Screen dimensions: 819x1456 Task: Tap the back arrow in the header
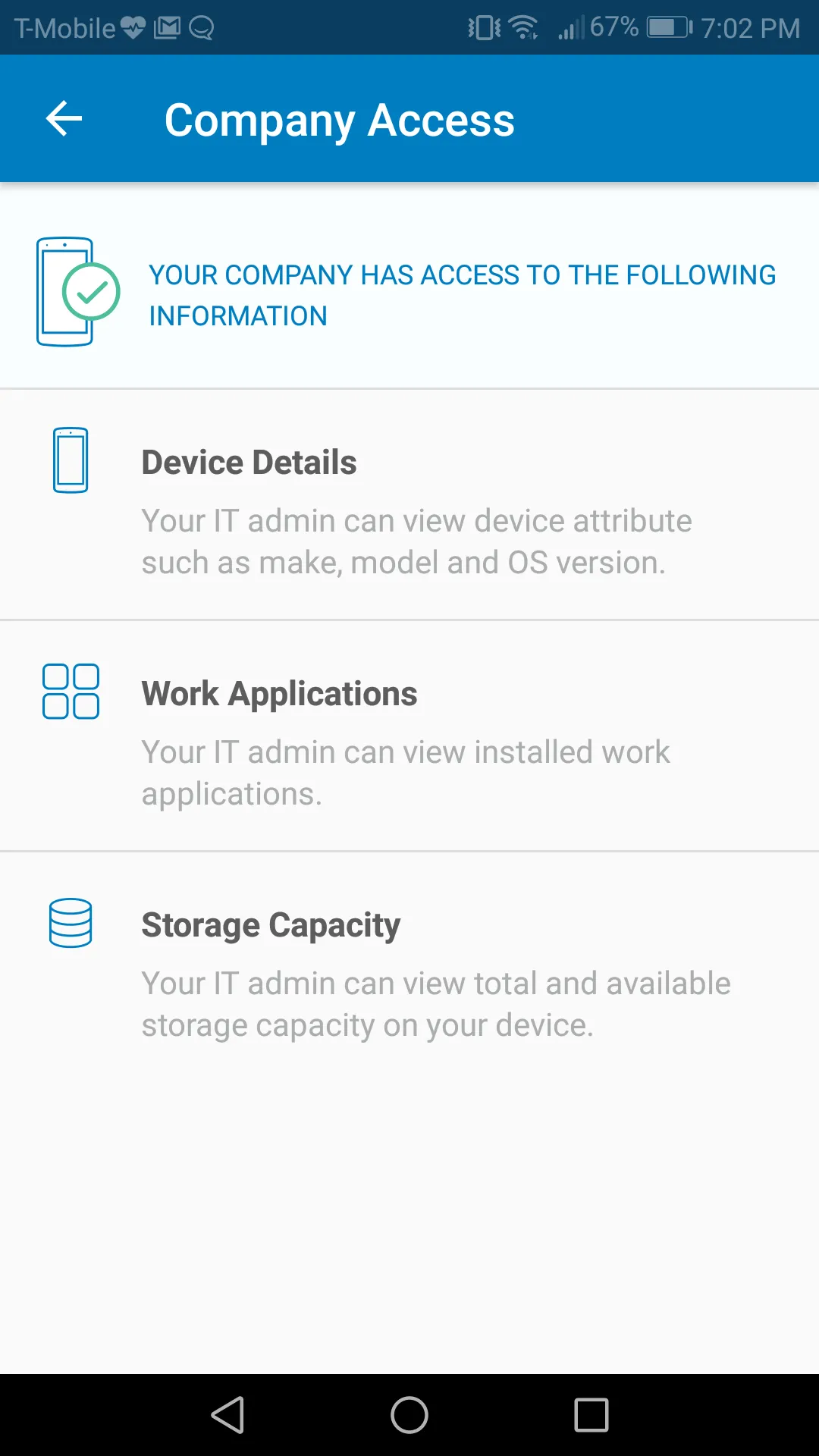(64, 118)
